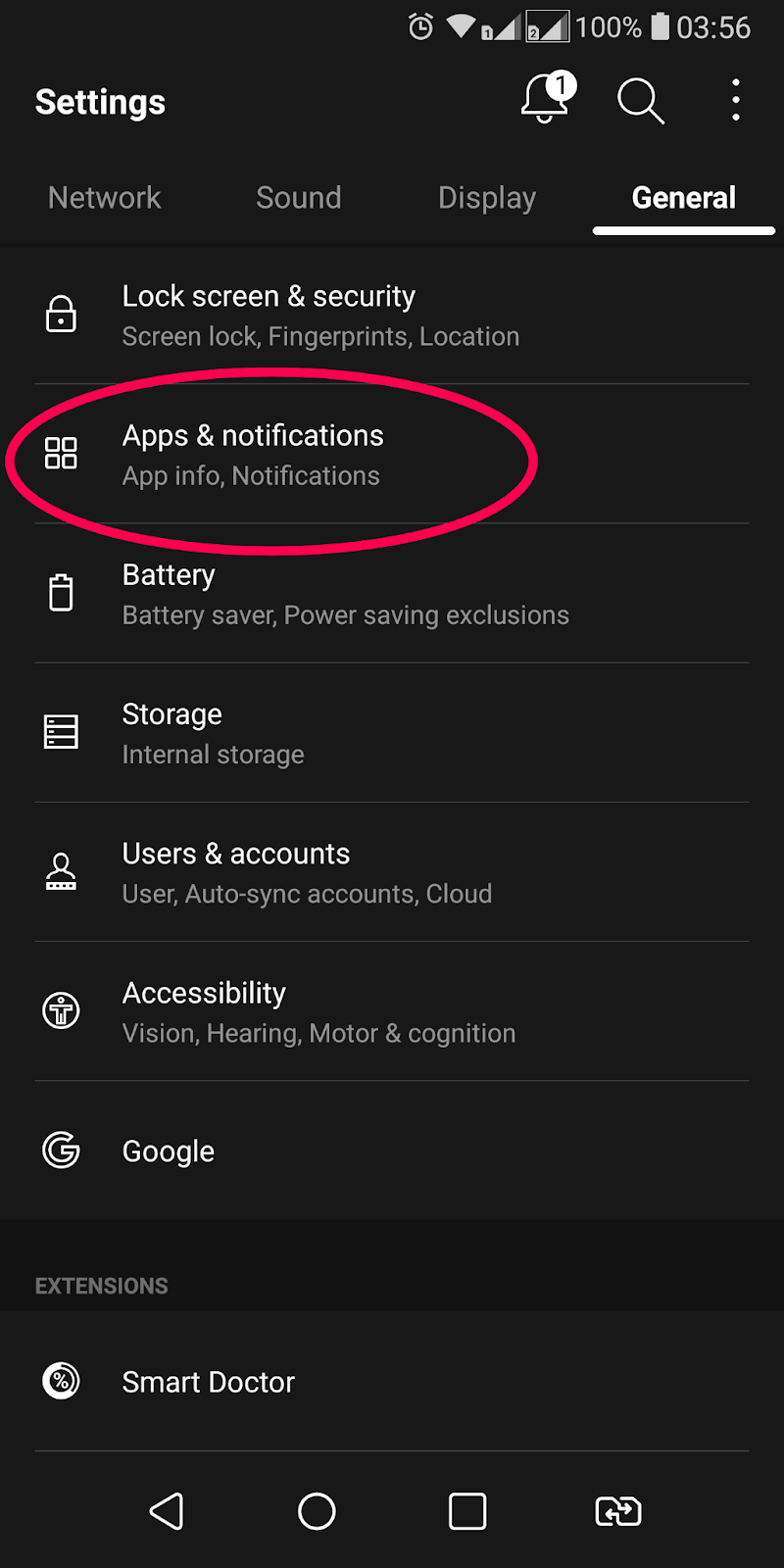Open Apps & notifications

392,455
